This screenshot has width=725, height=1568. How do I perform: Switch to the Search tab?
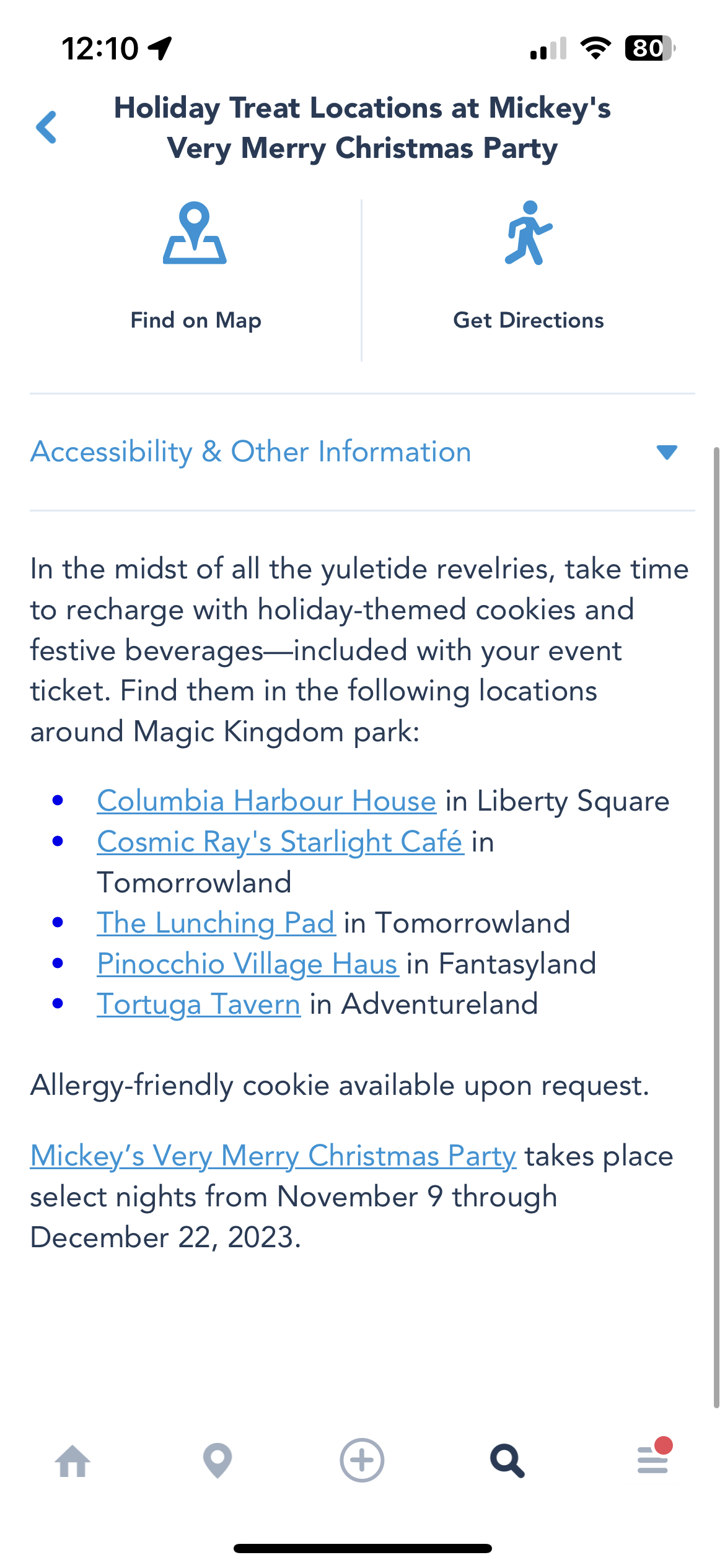(507, 1461)
